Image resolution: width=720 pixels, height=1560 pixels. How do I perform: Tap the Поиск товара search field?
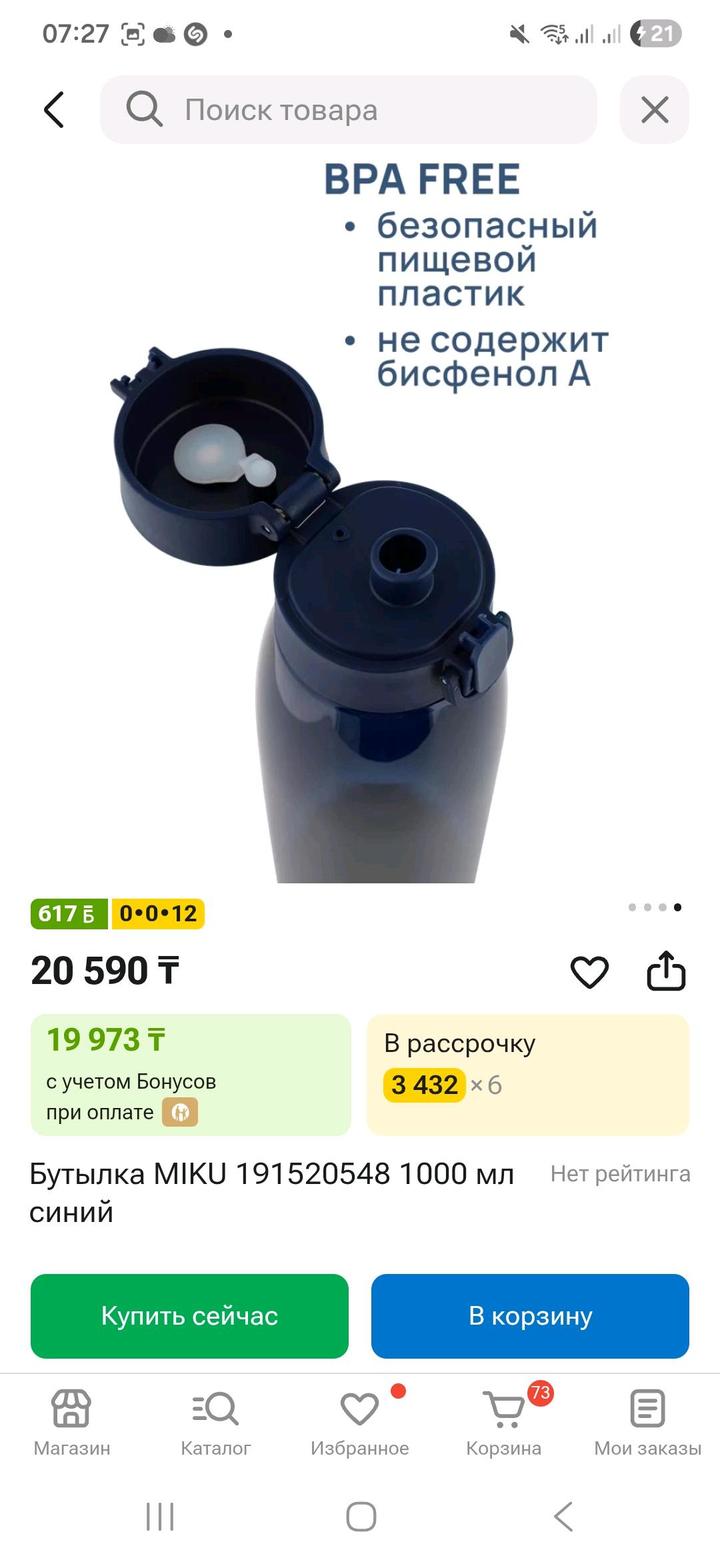point(348,110)
